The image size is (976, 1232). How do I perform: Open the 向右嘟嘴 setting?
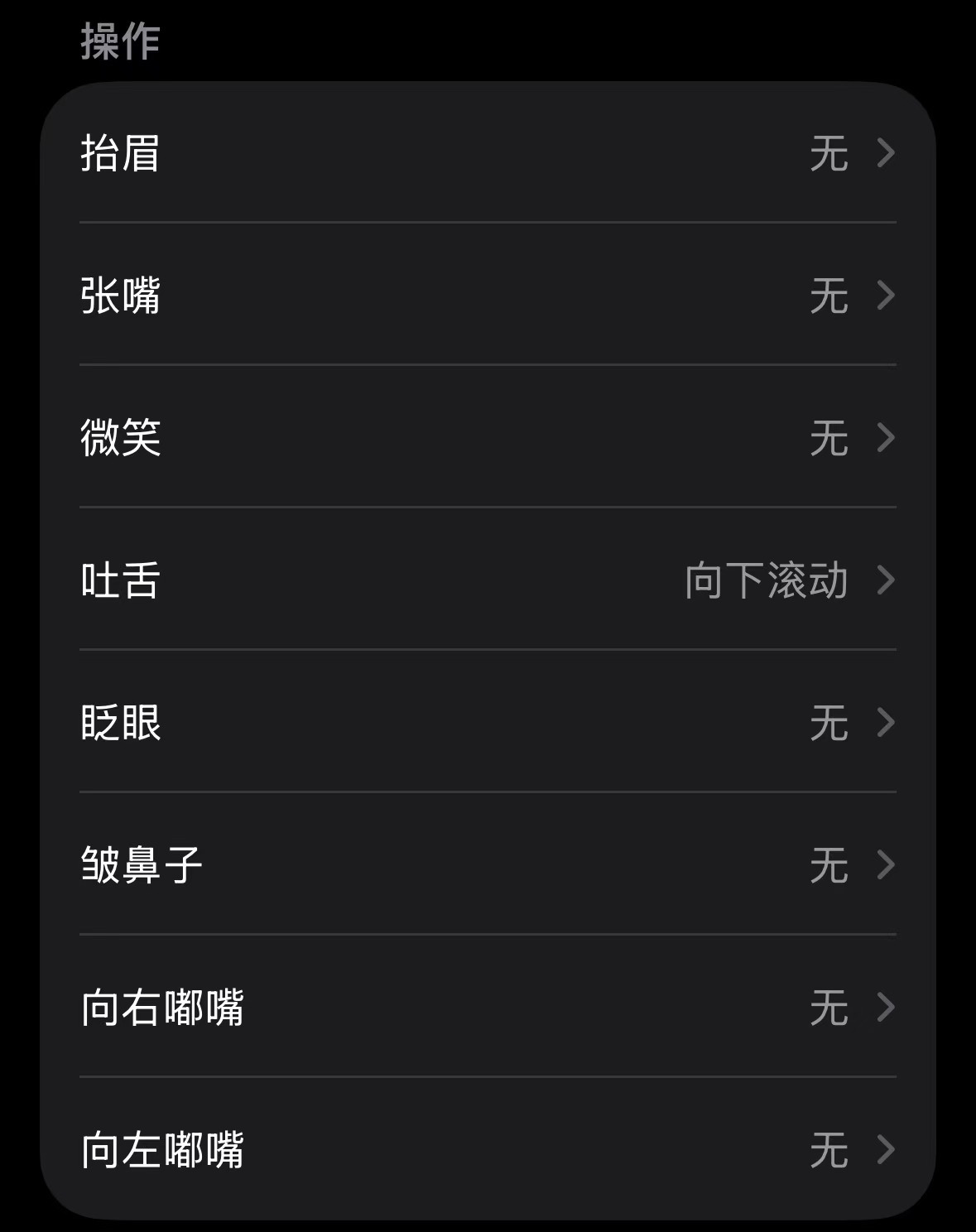pos(488,1008)
